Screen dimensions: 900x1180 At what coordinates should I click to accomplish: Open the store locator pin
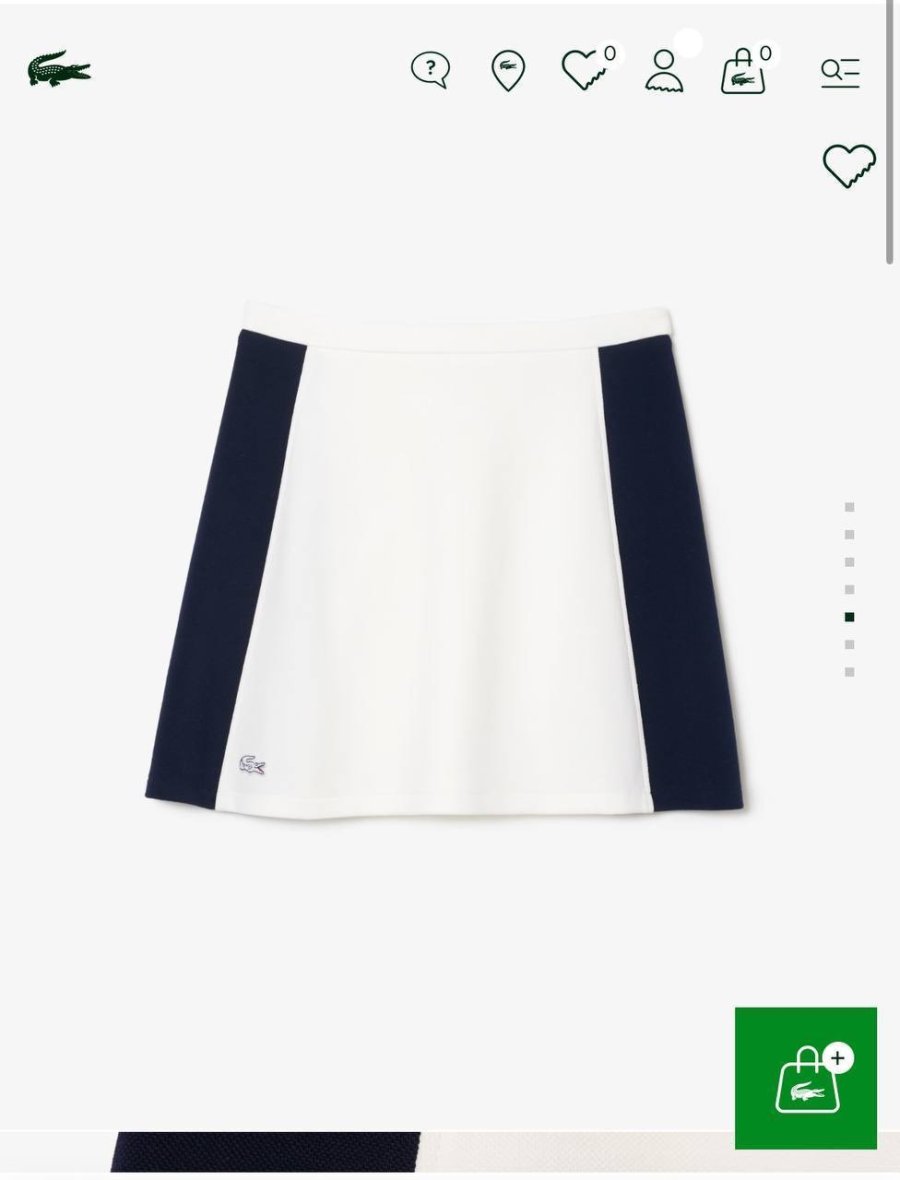coord(508,71)
